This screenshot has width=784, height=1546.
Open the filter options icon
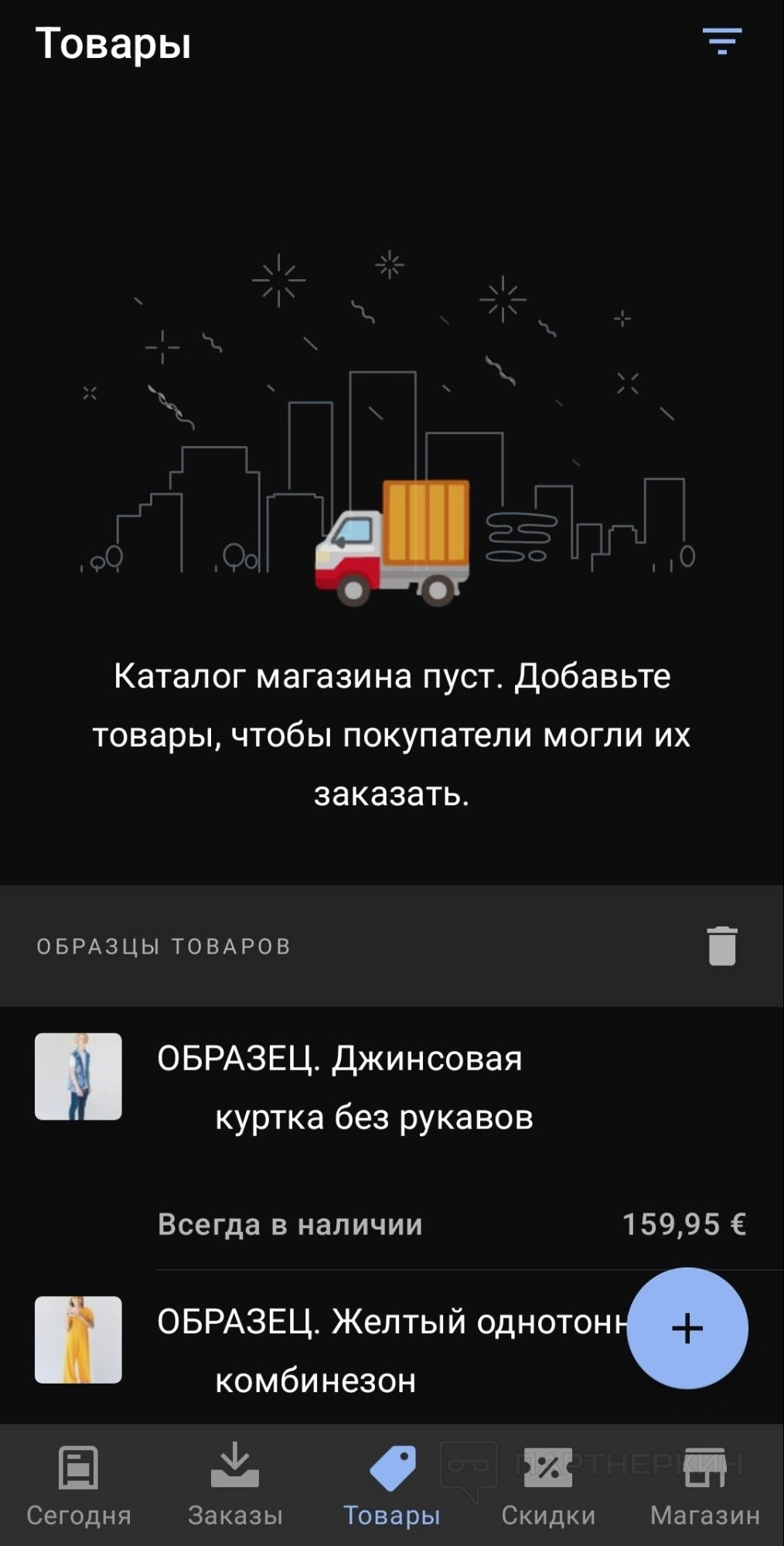(x=721, y=41)
